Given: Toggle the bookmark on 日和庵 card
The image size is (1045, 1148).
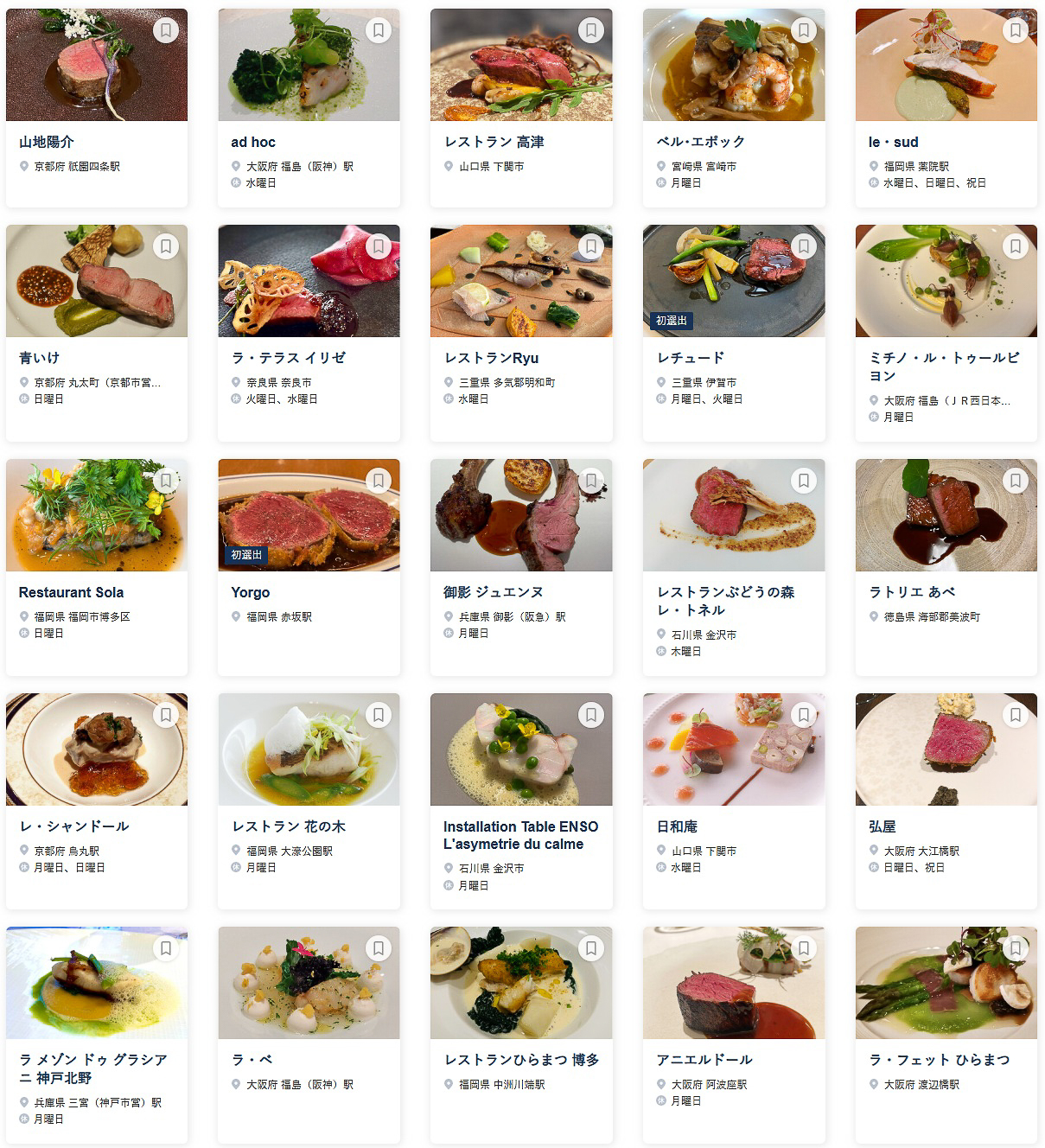Looking at the screenshot, I should coord(802,714).
